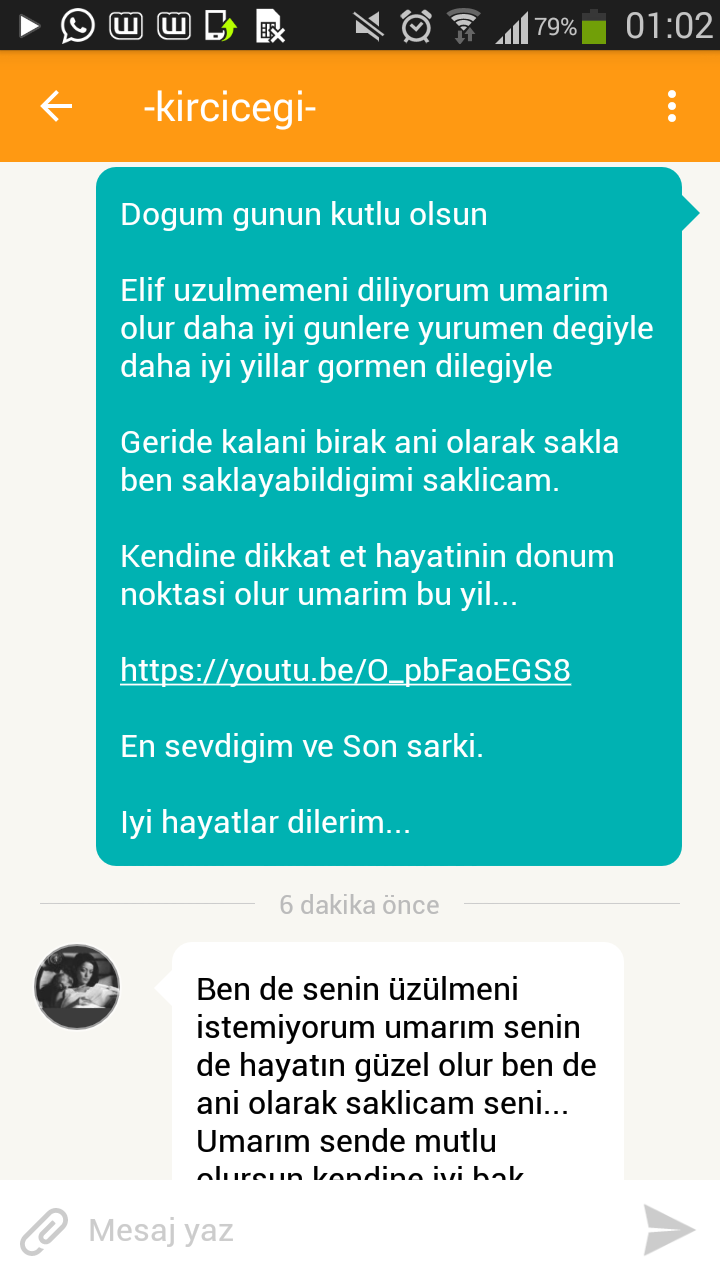Viewport: 720px width, 1280px height.
Task: View the sender's profile picture
Action: tap(77, 987)
